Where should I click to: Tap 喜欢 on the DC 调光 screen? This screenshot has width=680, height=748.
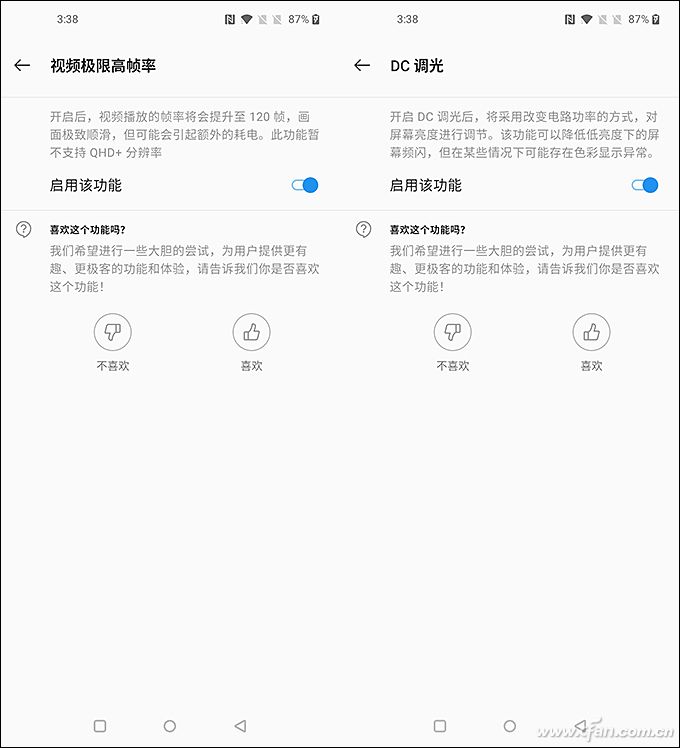[591, 332]
